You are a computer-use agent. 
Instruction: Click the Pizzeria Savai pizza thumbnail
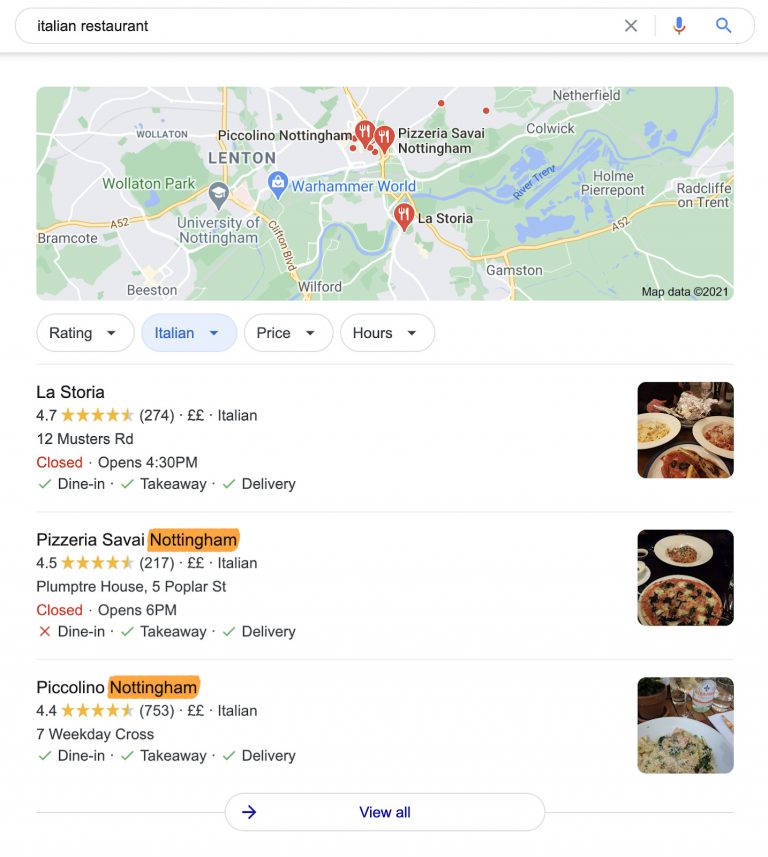[685, 577]
